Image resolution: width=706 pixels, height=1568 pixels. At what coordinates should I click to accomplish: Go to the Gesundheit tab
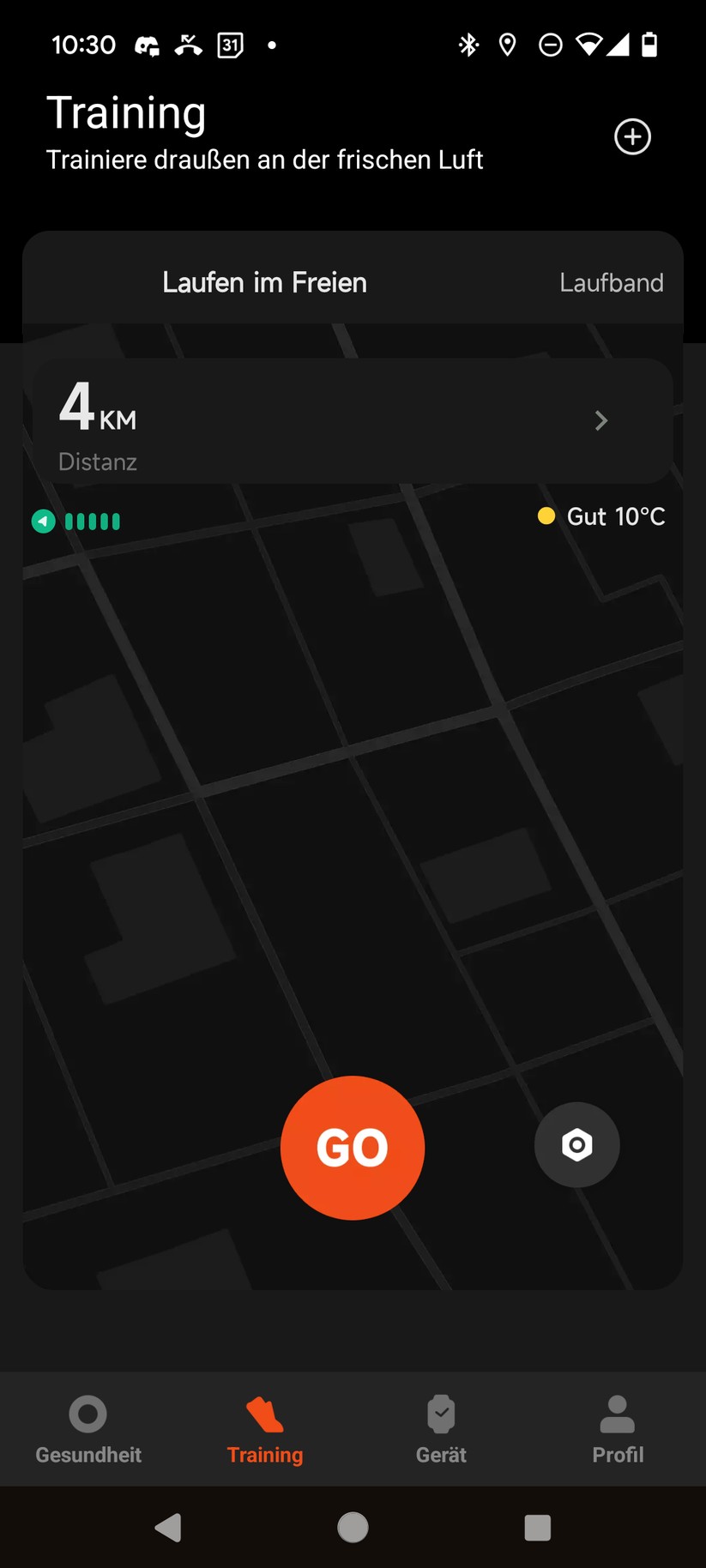(88, 1430)
